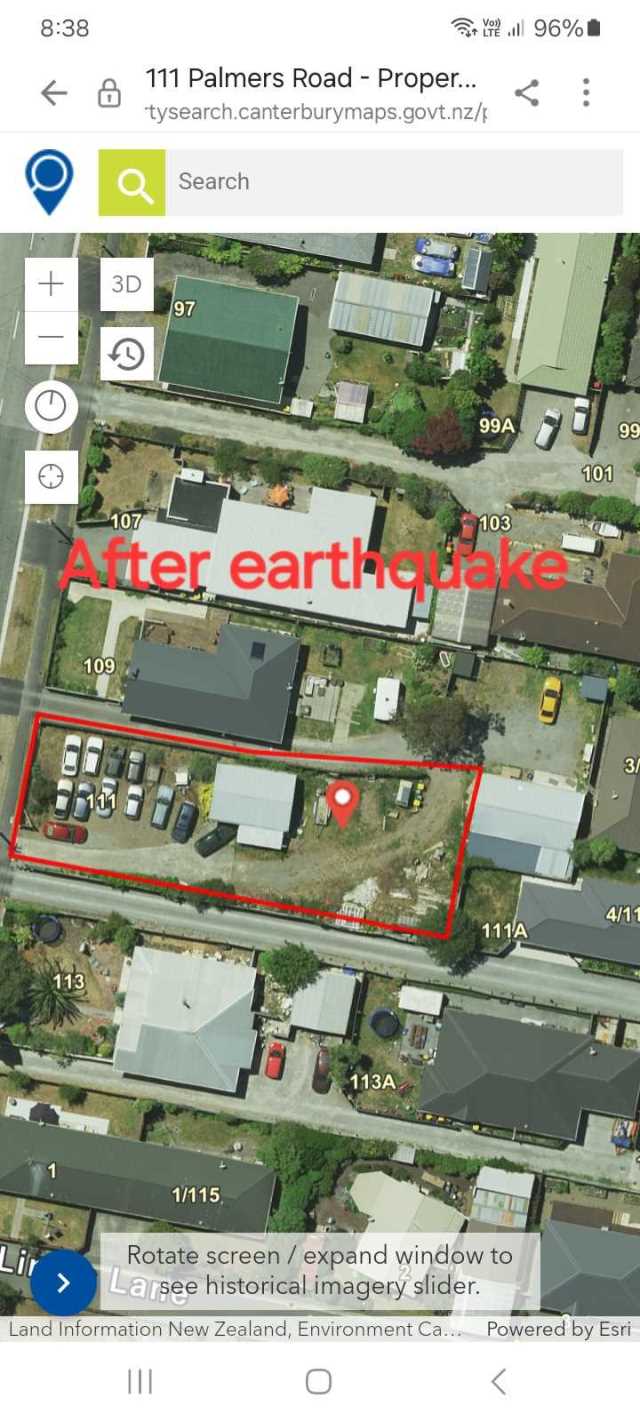The width and height of the screenshot is (640, 1422).
Task: Open recent apps from the navigation bar
Action: point(140,1382)
